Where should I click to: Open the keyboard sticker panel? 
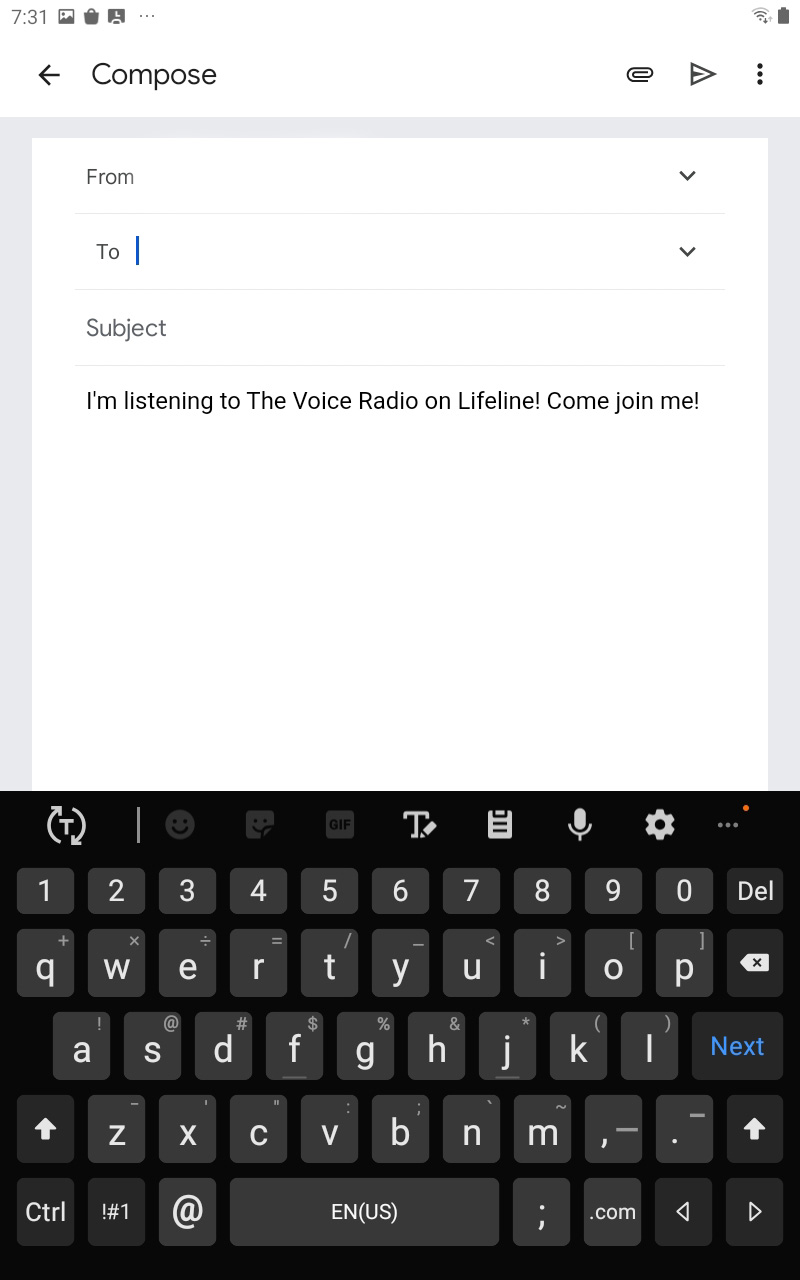(x=260, y=825)
